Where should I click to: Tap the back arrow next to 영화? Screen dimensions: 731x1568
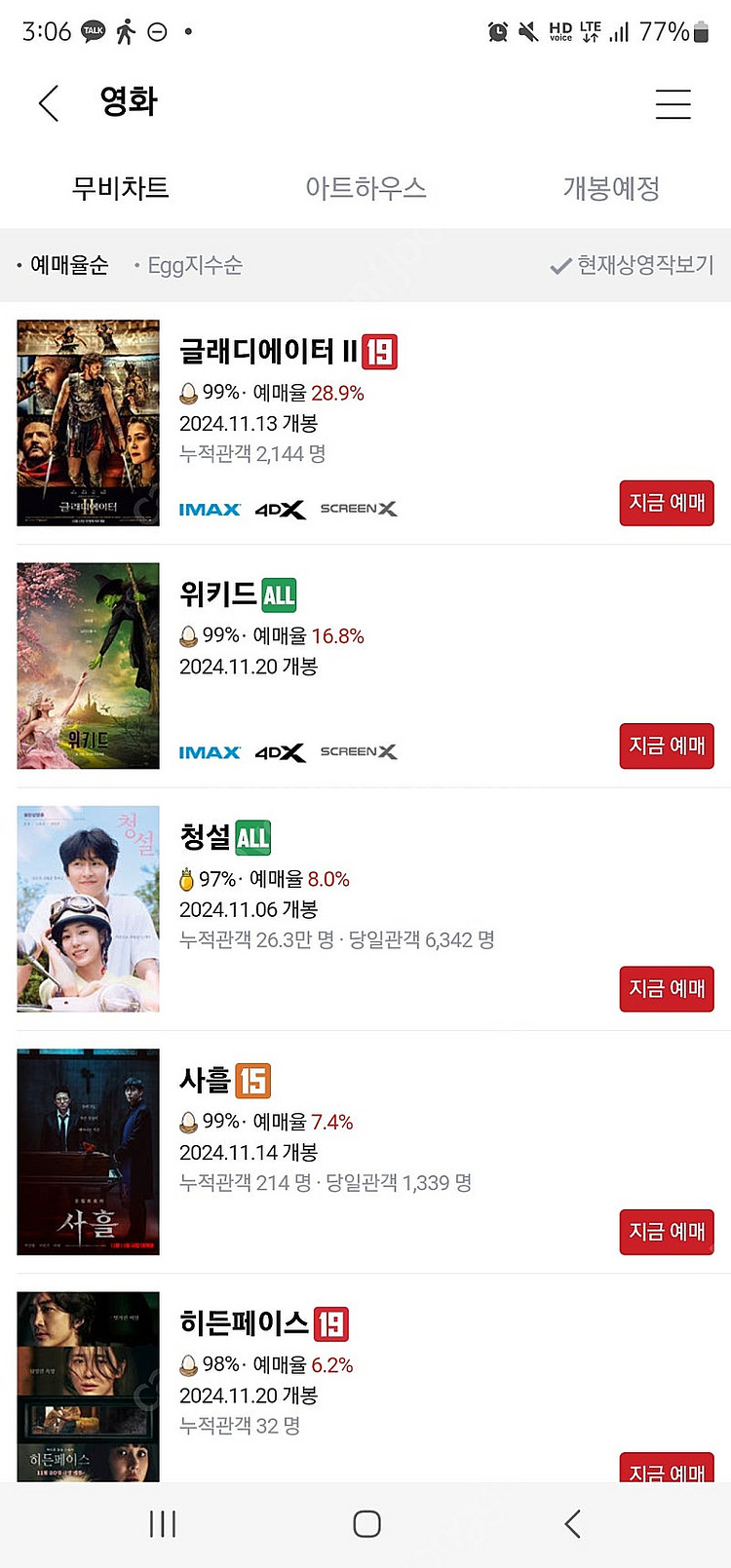pyautogui.click(x=48, y=103)
